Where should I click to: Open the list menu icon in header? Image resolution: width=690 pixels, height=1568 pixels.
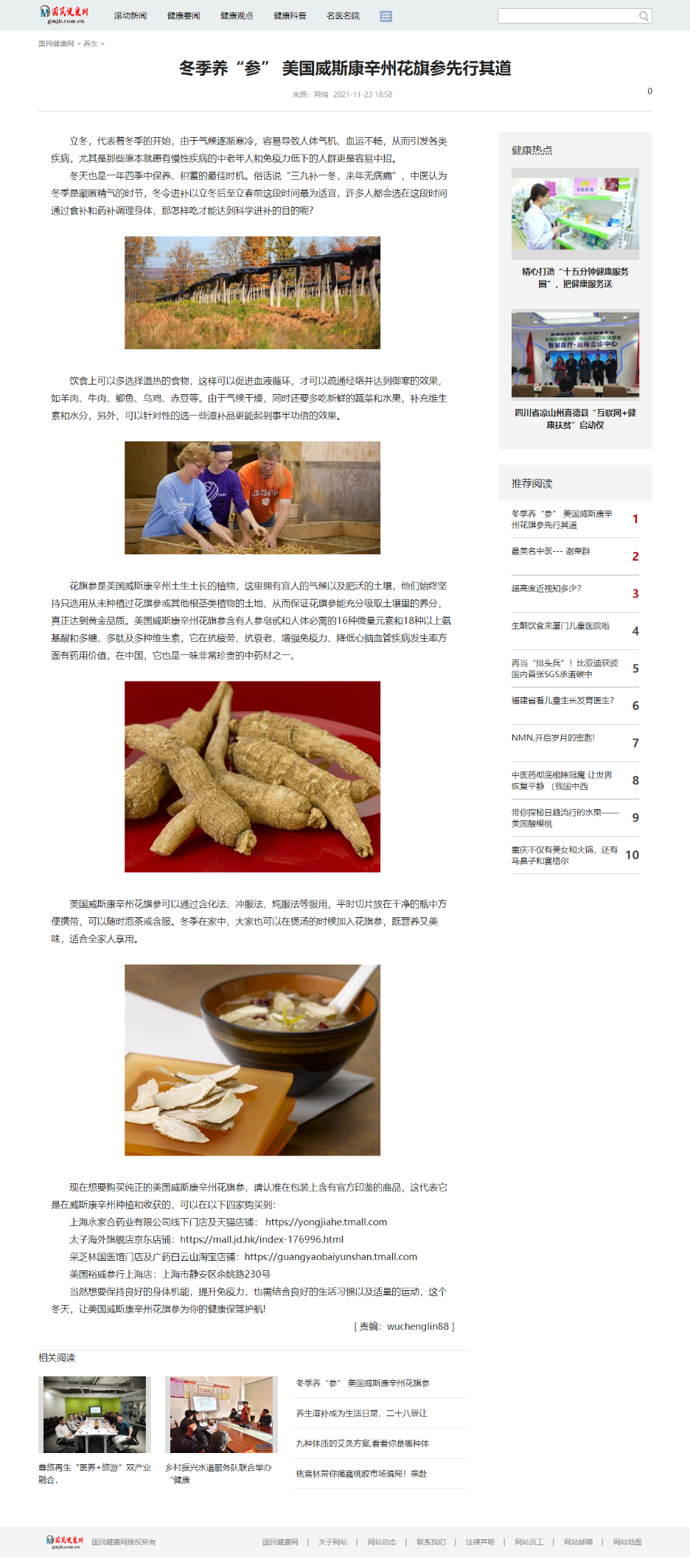point(386,16)
